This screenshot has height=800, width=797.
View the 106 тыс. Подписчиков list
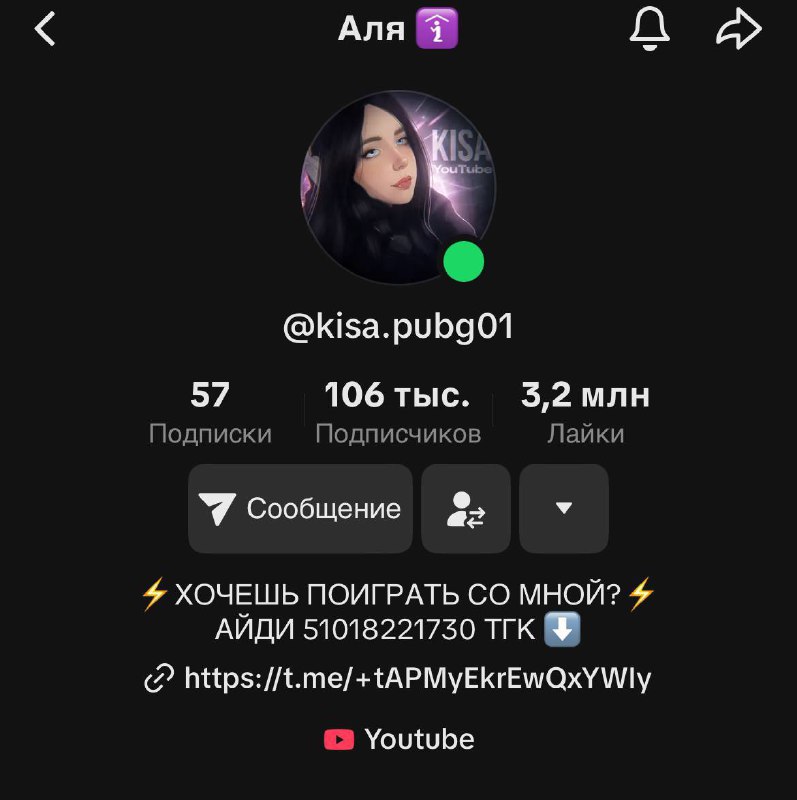(398, 412)
